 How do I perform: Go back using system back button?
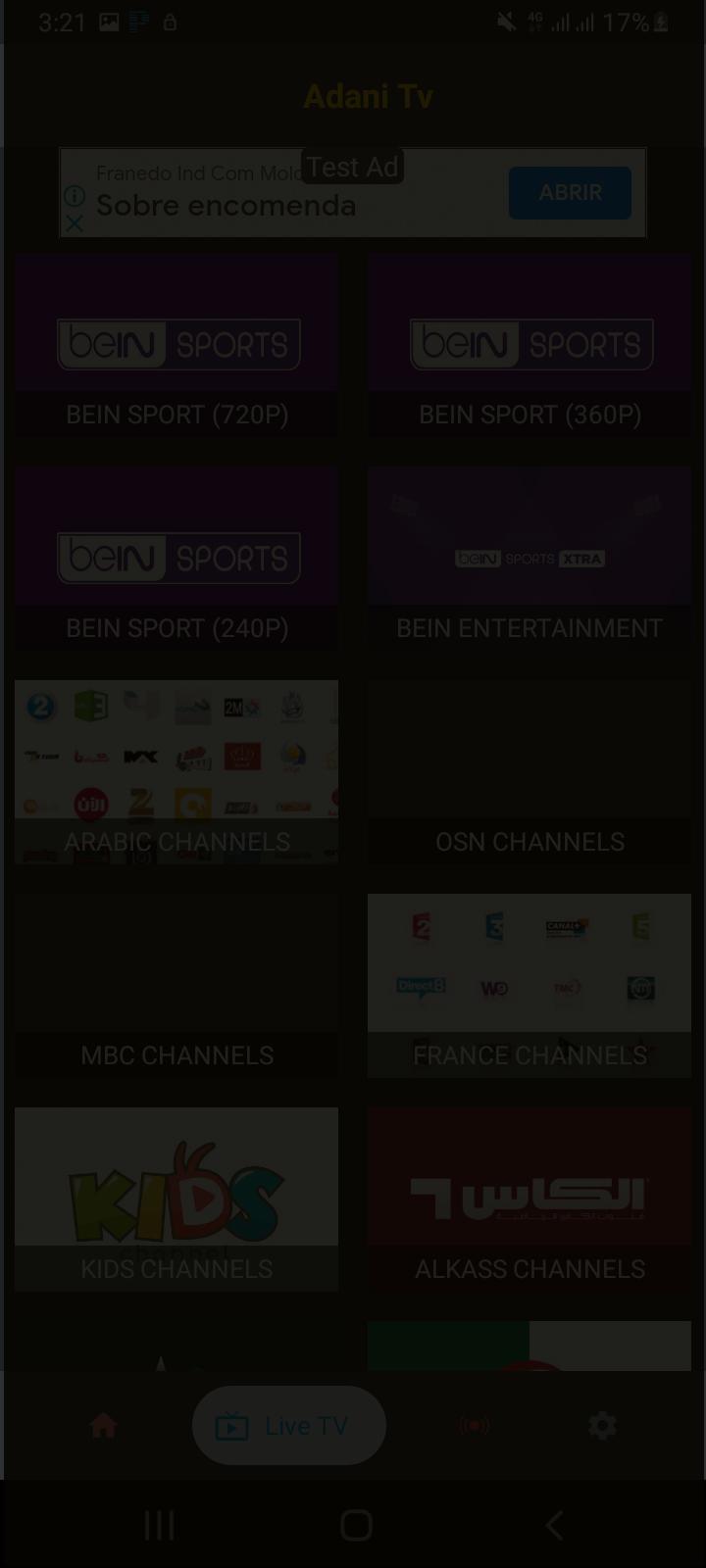pyautogui.click(x=554, y=1525)
